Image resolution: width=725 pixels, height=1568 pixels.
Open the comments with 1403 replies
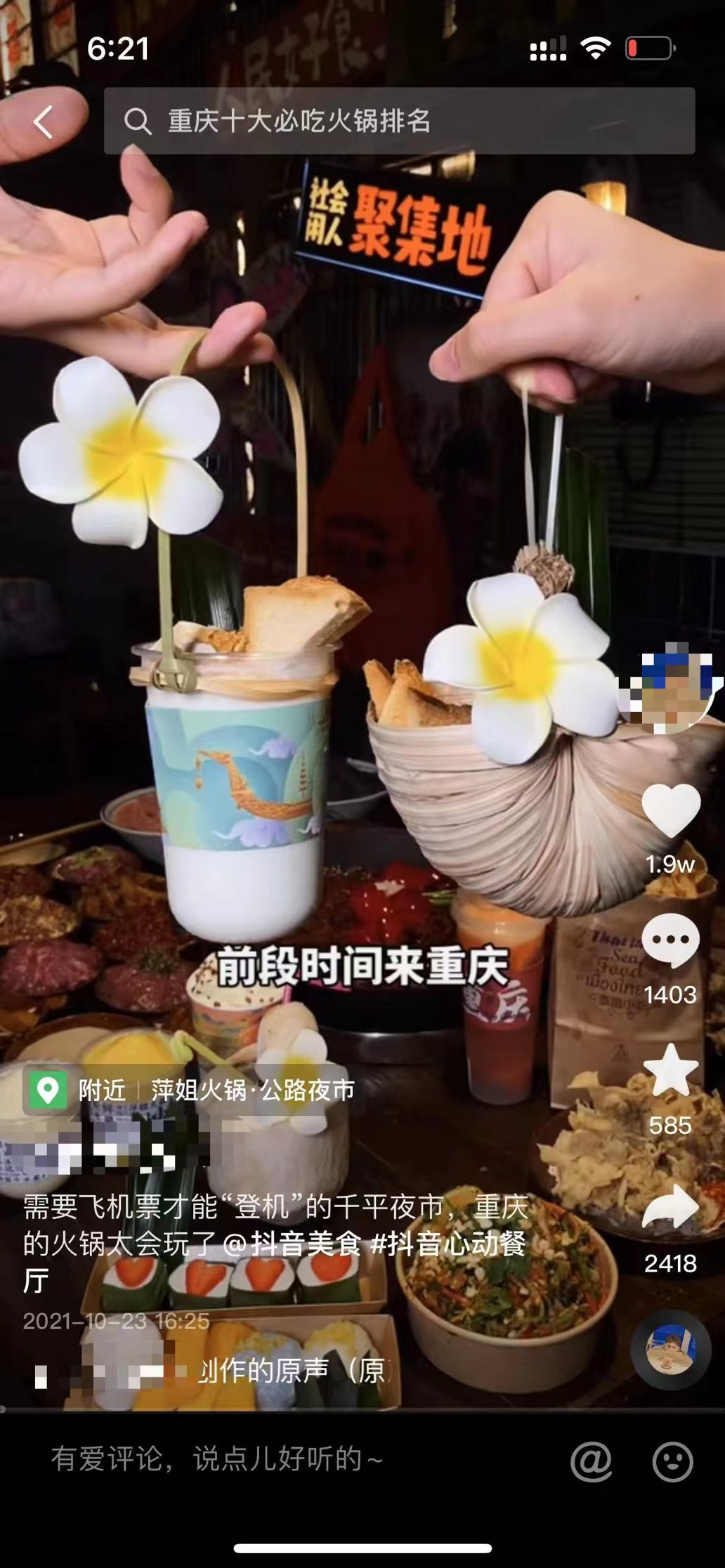click(671, 941)
